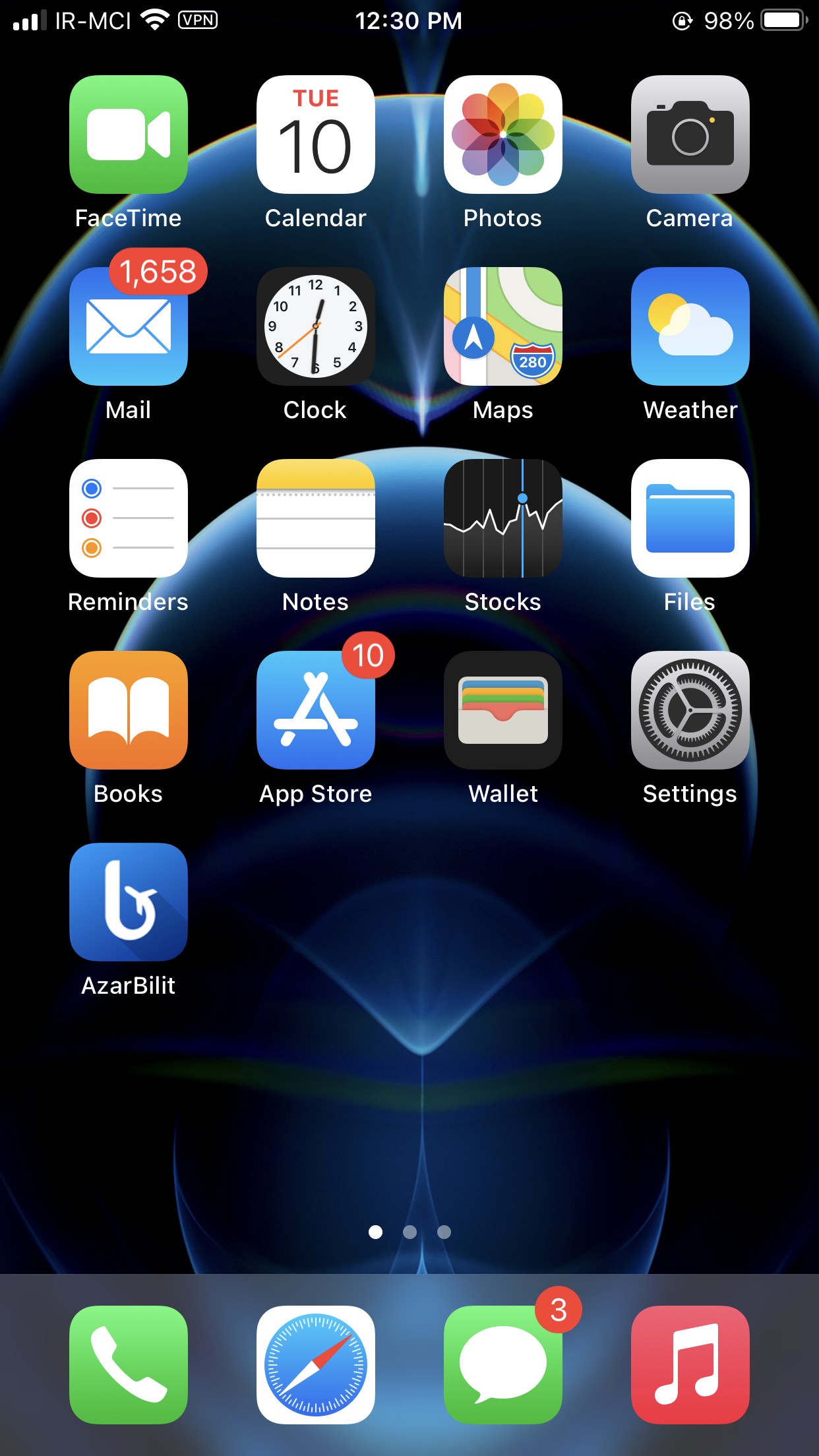
Task: Launch the Maps app
Action: coord(503,326)
